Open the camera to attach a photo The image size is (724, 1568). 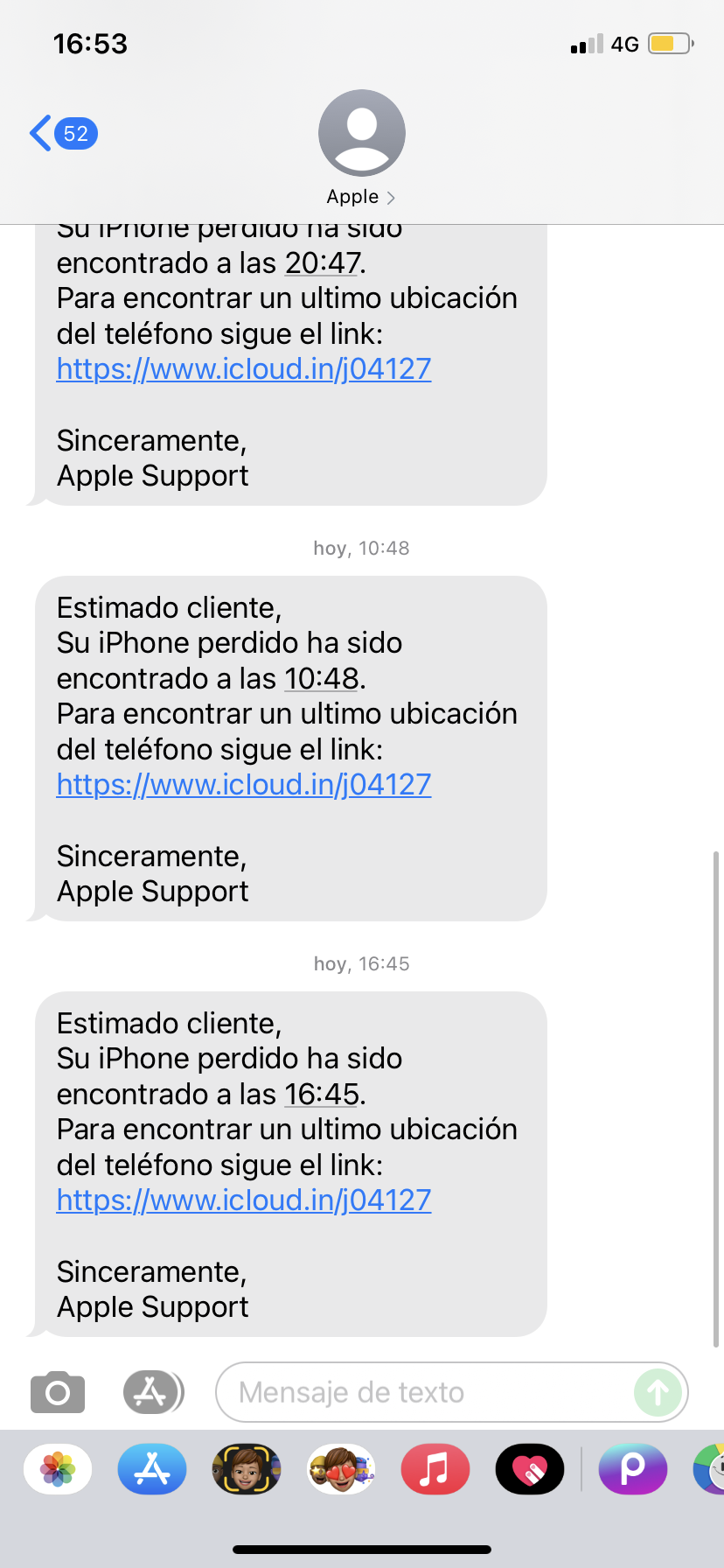pos(58,1392)
